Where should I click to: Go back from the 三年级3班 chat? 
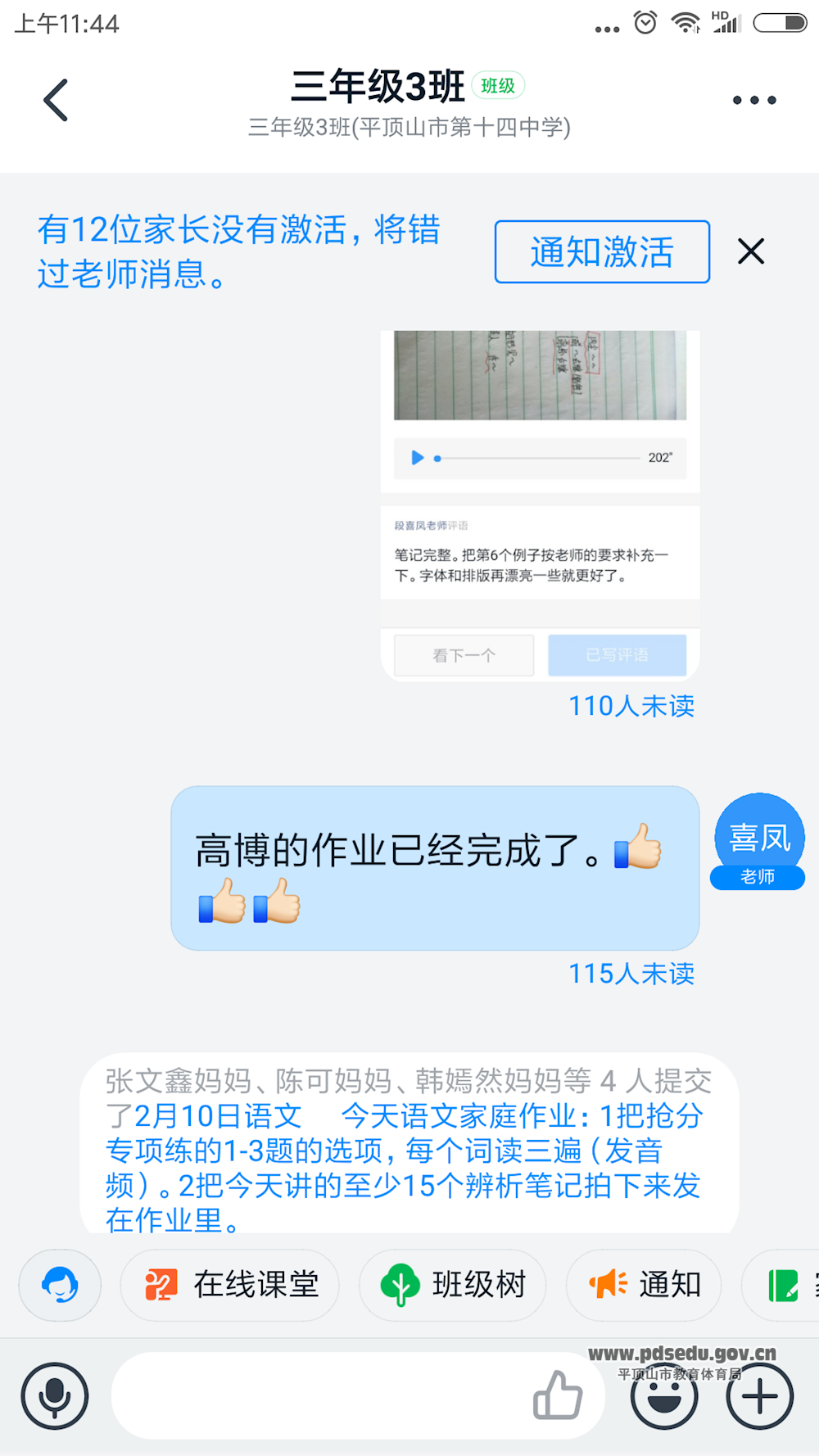point(56,100)
